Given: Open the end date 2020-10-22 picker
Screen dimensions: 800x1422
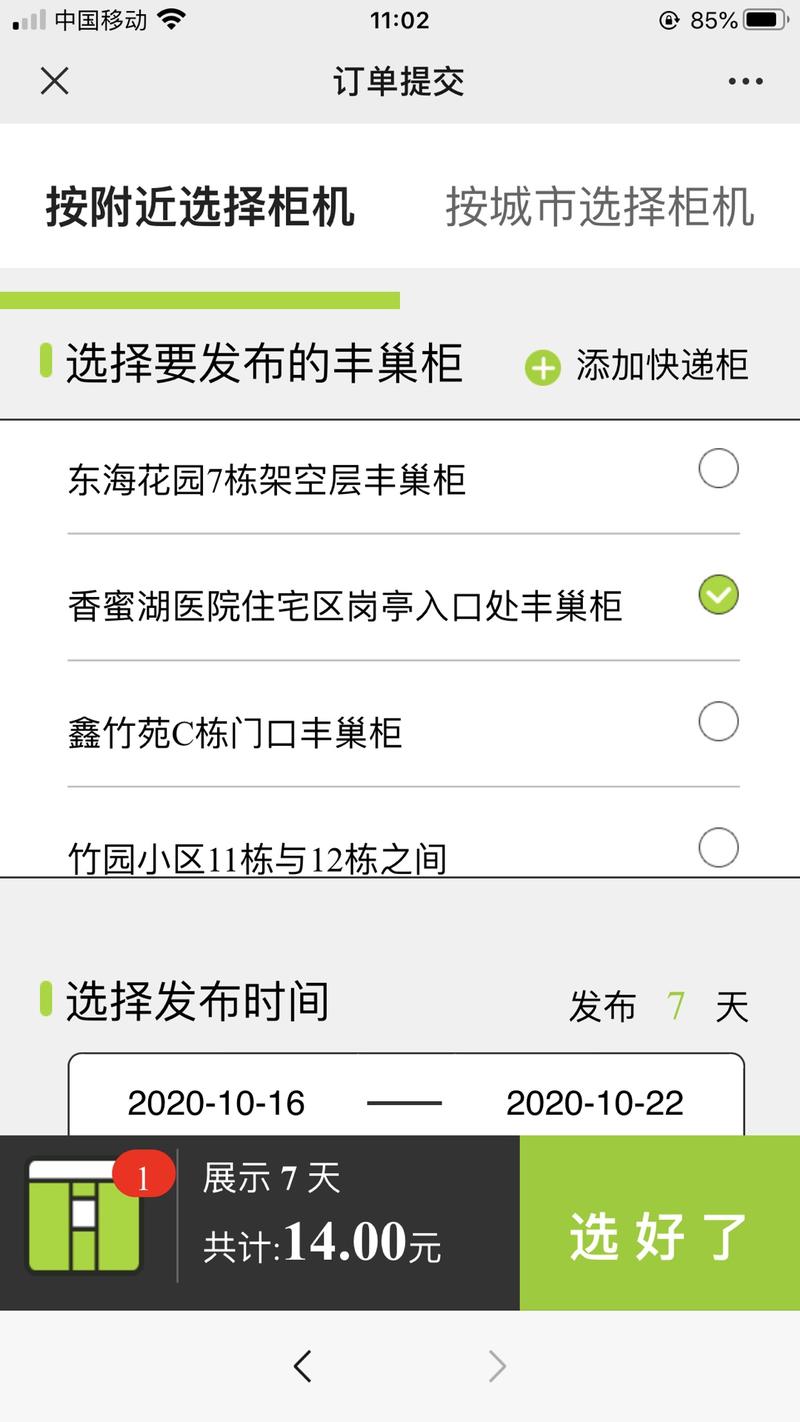Looking at the screenshot, I should coord(595,1103).
